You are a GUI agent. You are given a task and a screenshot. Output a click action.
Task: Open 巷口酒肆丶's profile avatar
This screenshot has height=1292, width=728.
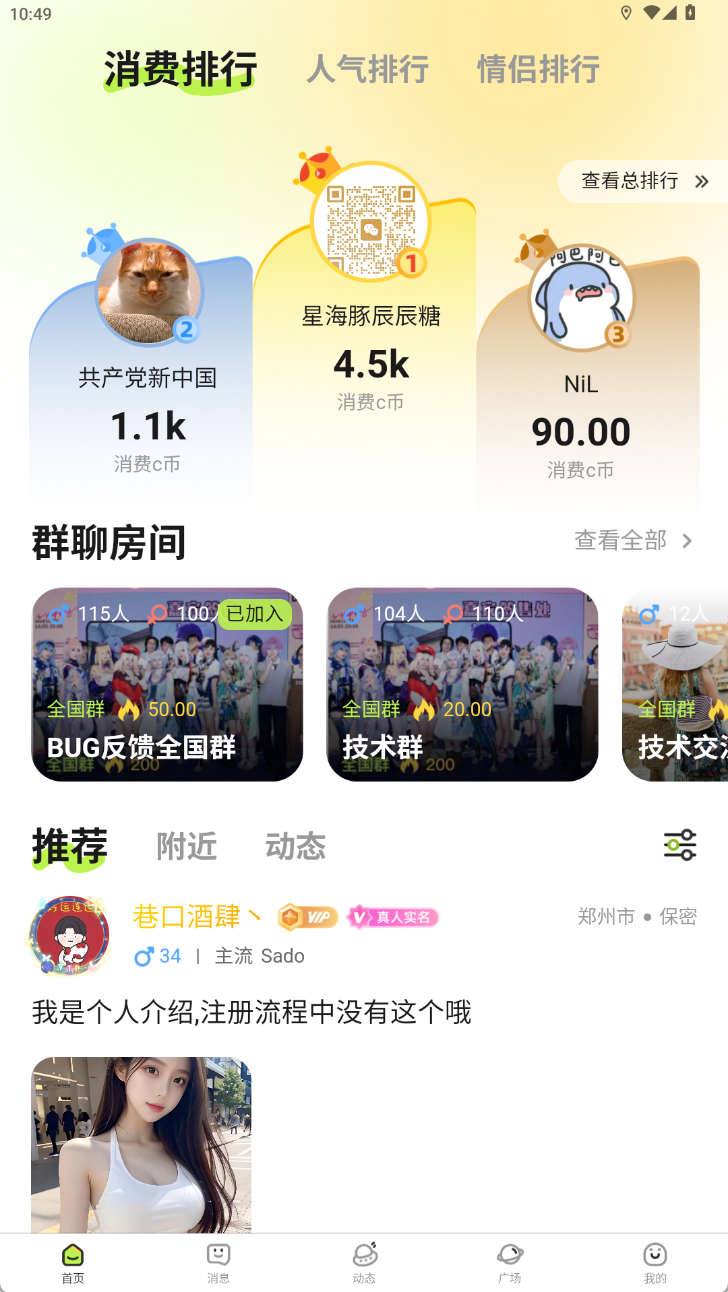69,935
